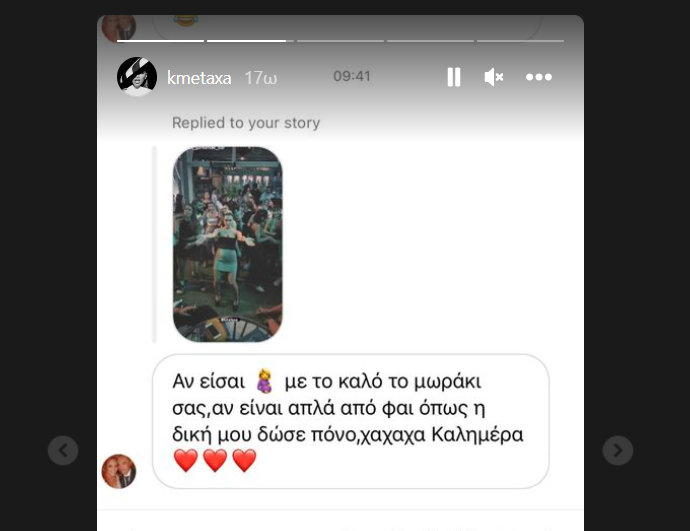Go to the next story
The image size is (690, 531).
click(618, 450)
